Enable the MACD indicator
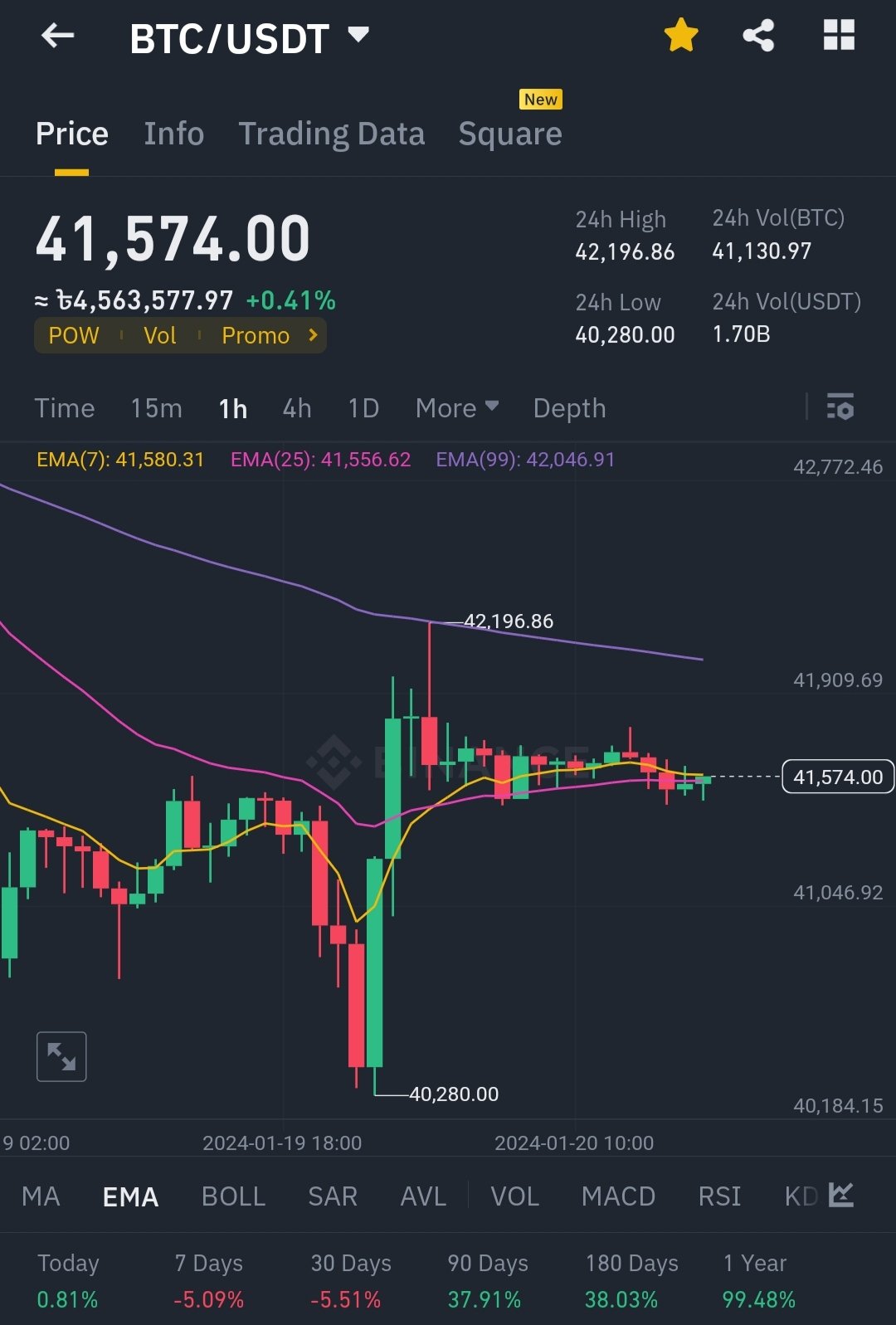The image size is (896, 1325). click(x=618, y=1196)
